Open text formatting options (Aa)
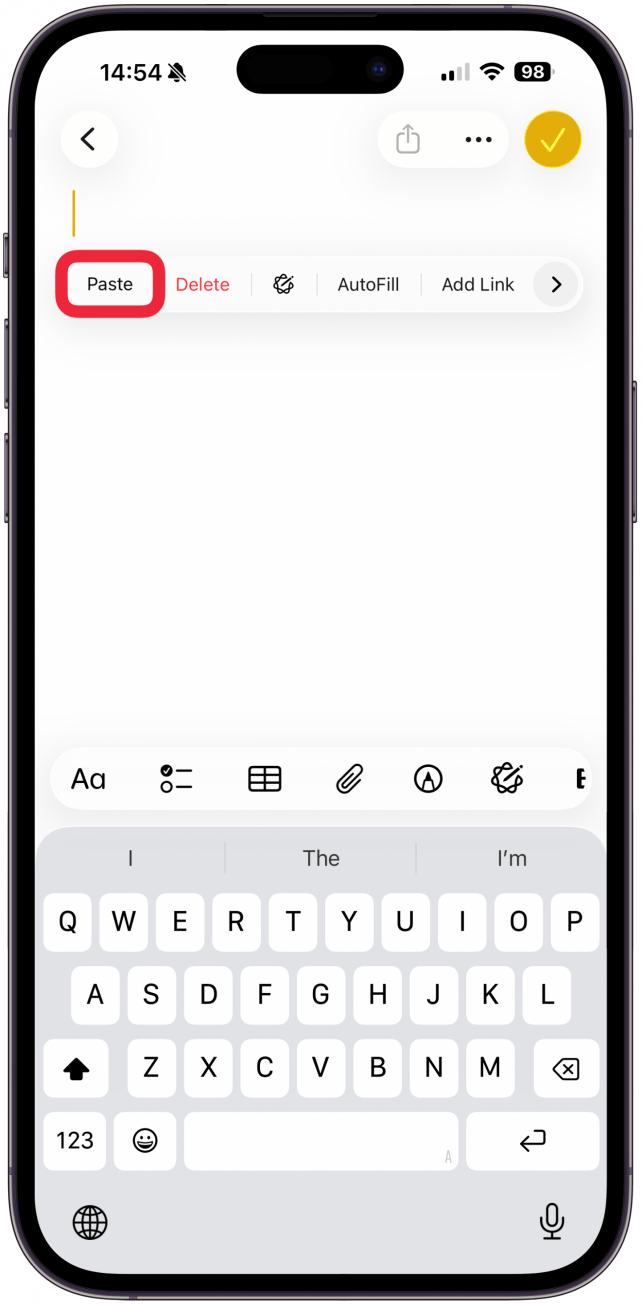 [x=88, y=779]
